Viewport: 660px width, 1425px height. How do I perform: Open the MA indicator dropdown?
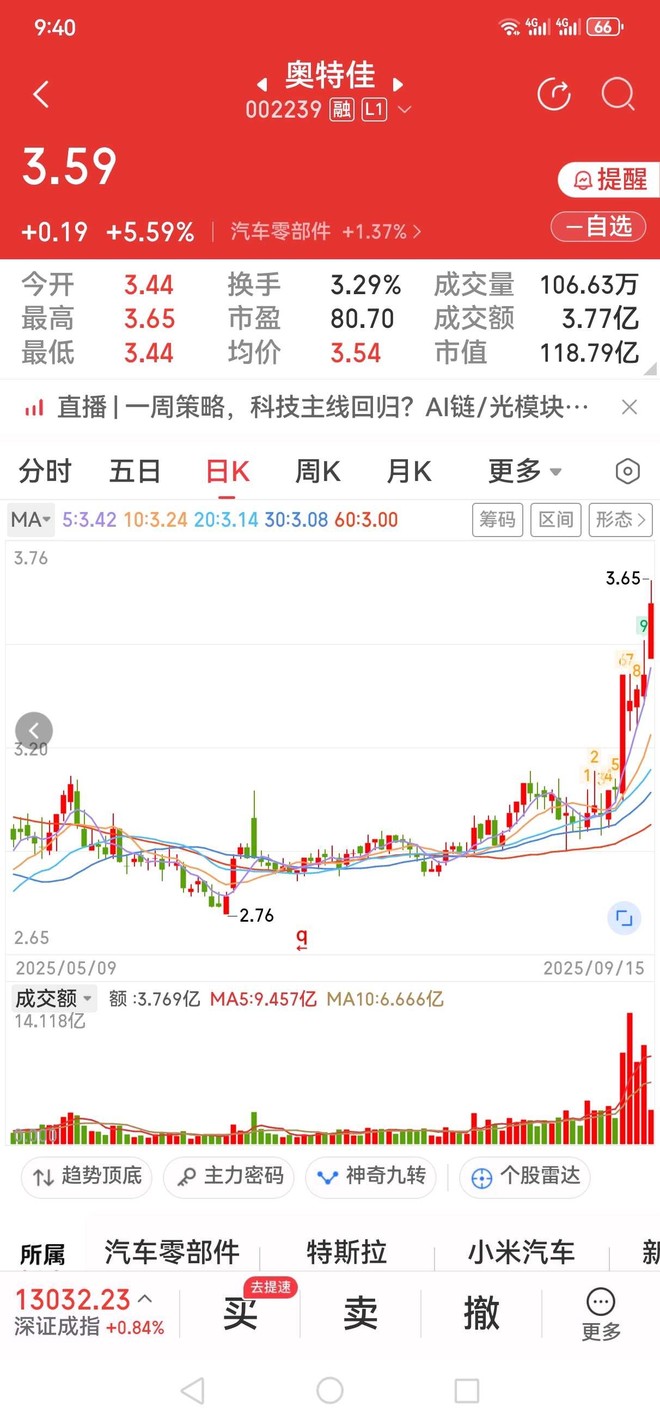31,520
